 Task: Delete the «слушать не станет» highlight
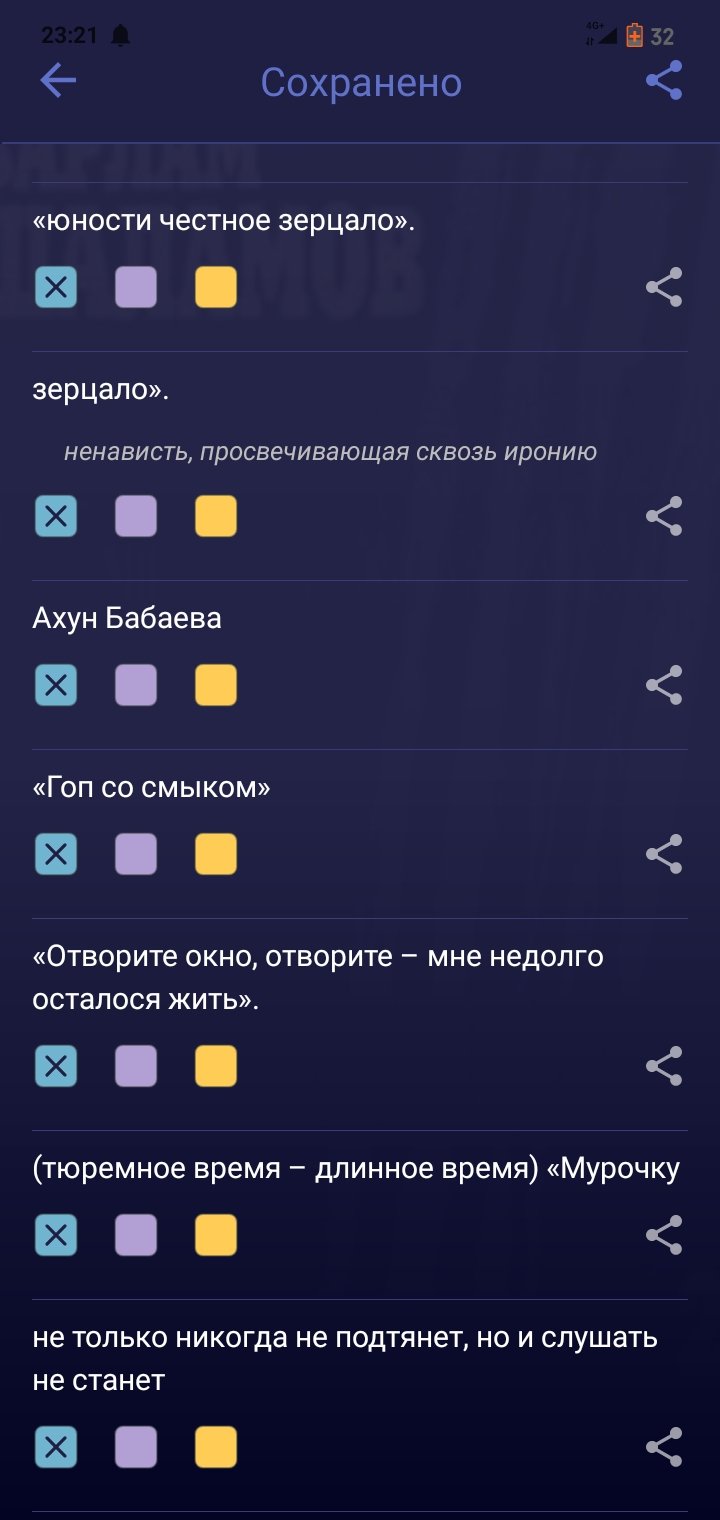pyautogui.click(x=56, y=1448)
